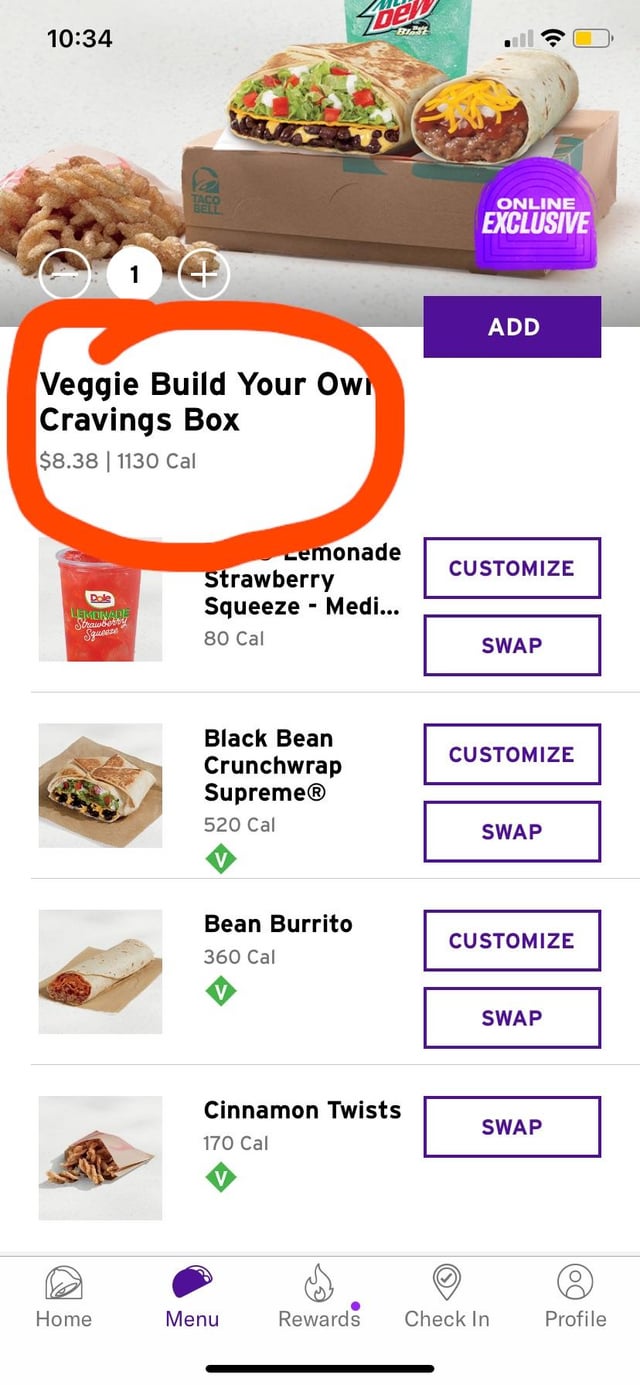Customize the Lemonade Strawberry Squeeze drink
This screenshot has width=640, height=1385.
512,568
